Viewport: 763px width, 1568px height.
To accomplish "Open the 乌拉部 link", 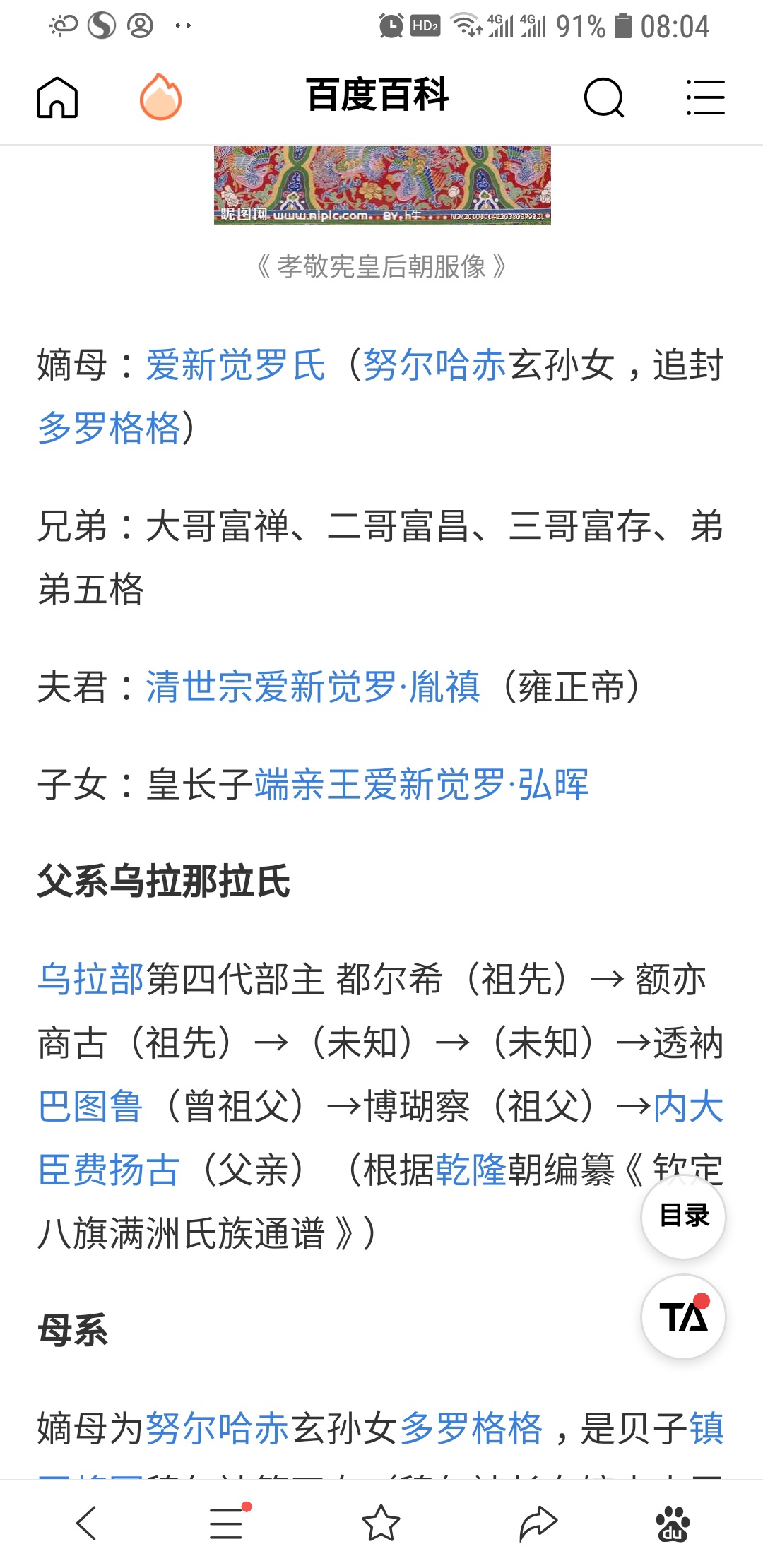I will pyautogui.click(x=90, y=980).
